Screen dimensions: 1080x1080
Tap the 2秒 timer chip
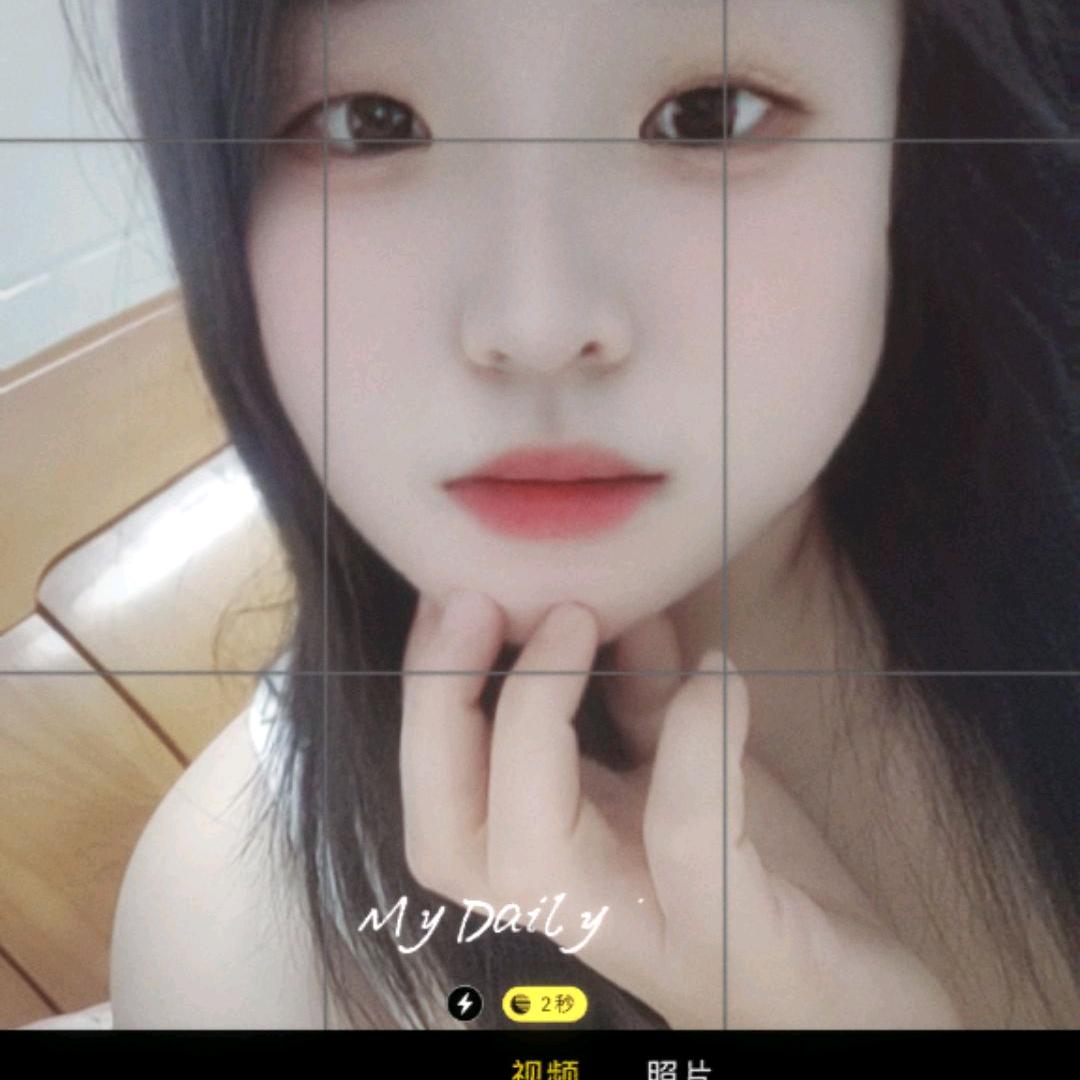point(545,1004)
